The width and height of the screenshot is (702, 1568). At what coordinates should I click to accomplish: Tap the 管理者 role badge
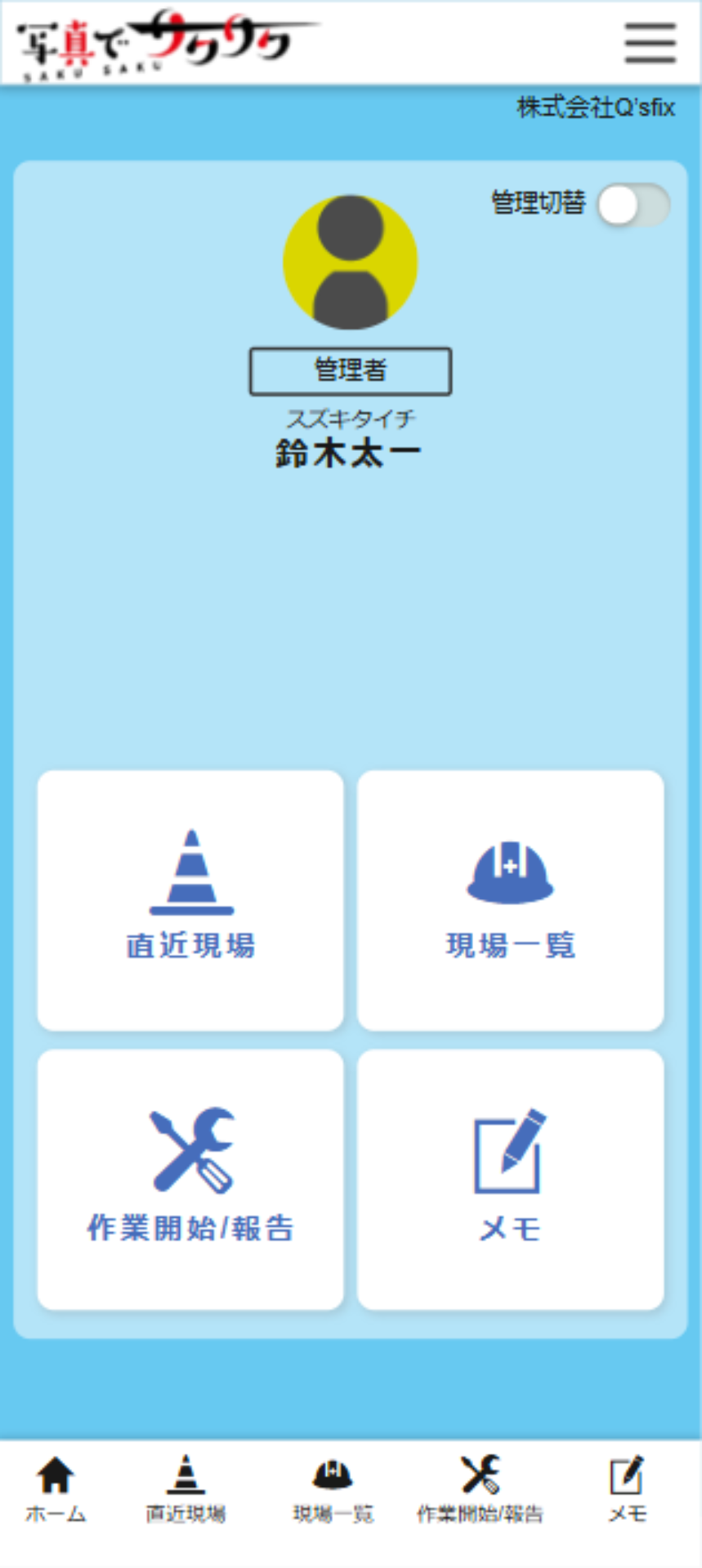click(x=350, y=370)
